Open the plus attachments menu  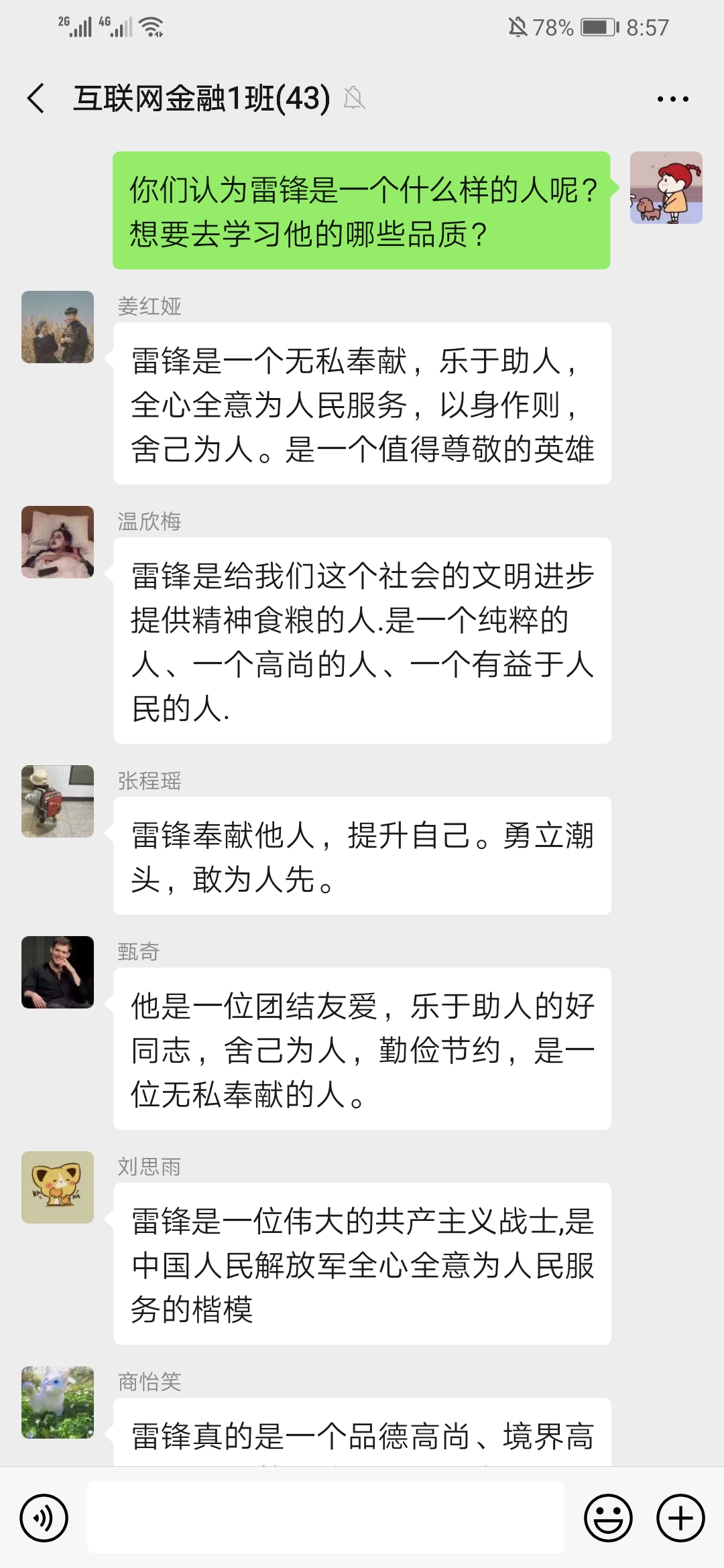(x=680, y=1518)
